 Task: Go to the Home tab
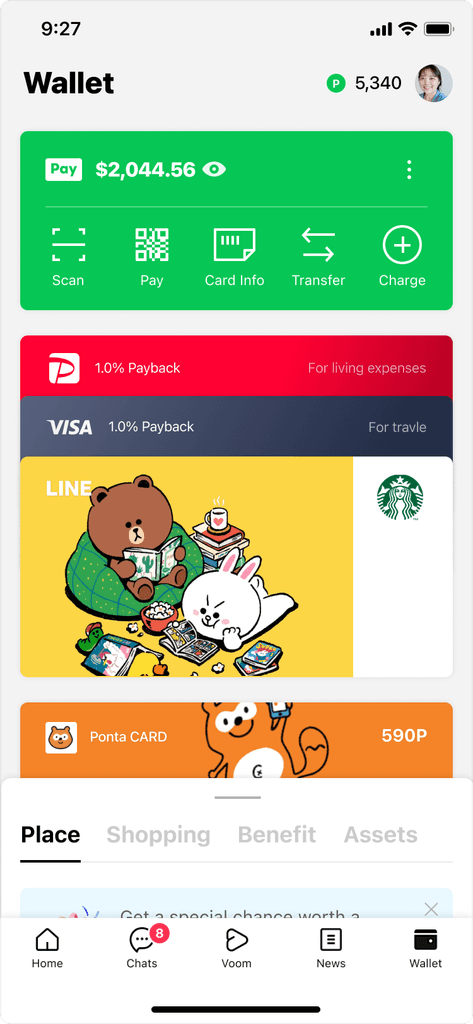(x=47, y=948)
